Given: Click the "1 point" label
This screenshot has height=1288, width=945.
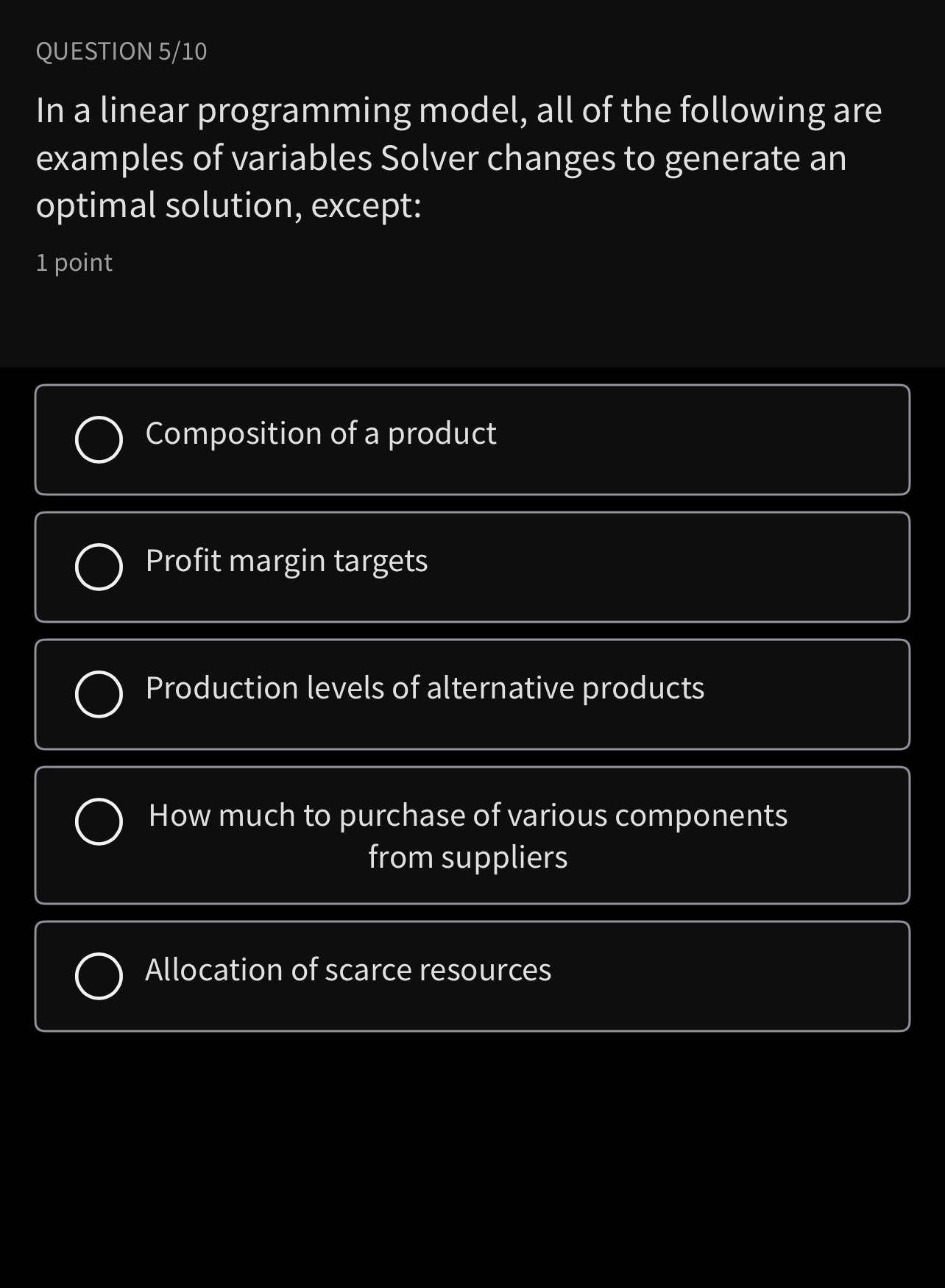Looking at the screenshot, I should pyautogui.click(x=74, y=262).
